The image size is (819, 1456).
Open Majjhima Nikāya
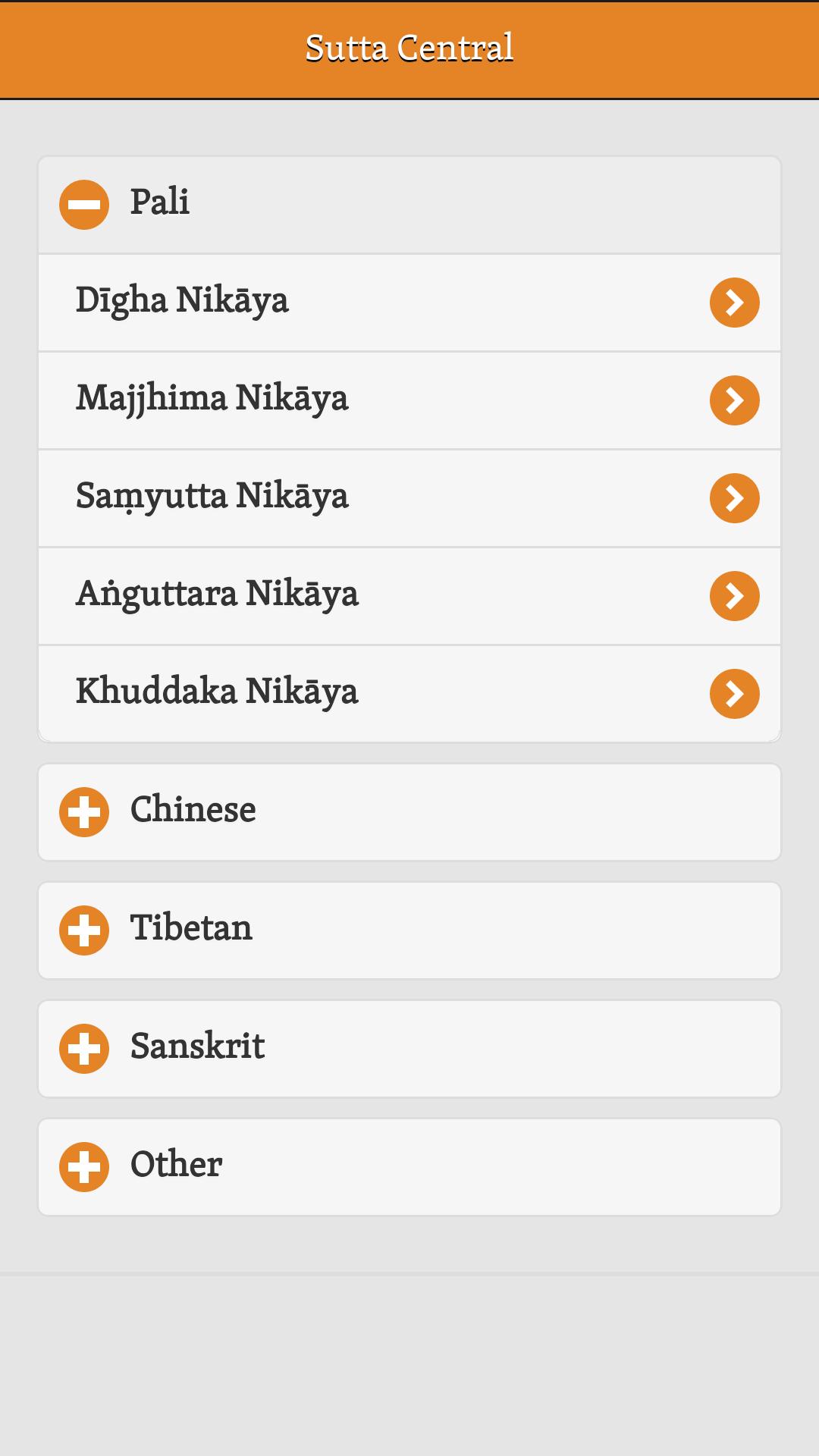click(409, 400)
